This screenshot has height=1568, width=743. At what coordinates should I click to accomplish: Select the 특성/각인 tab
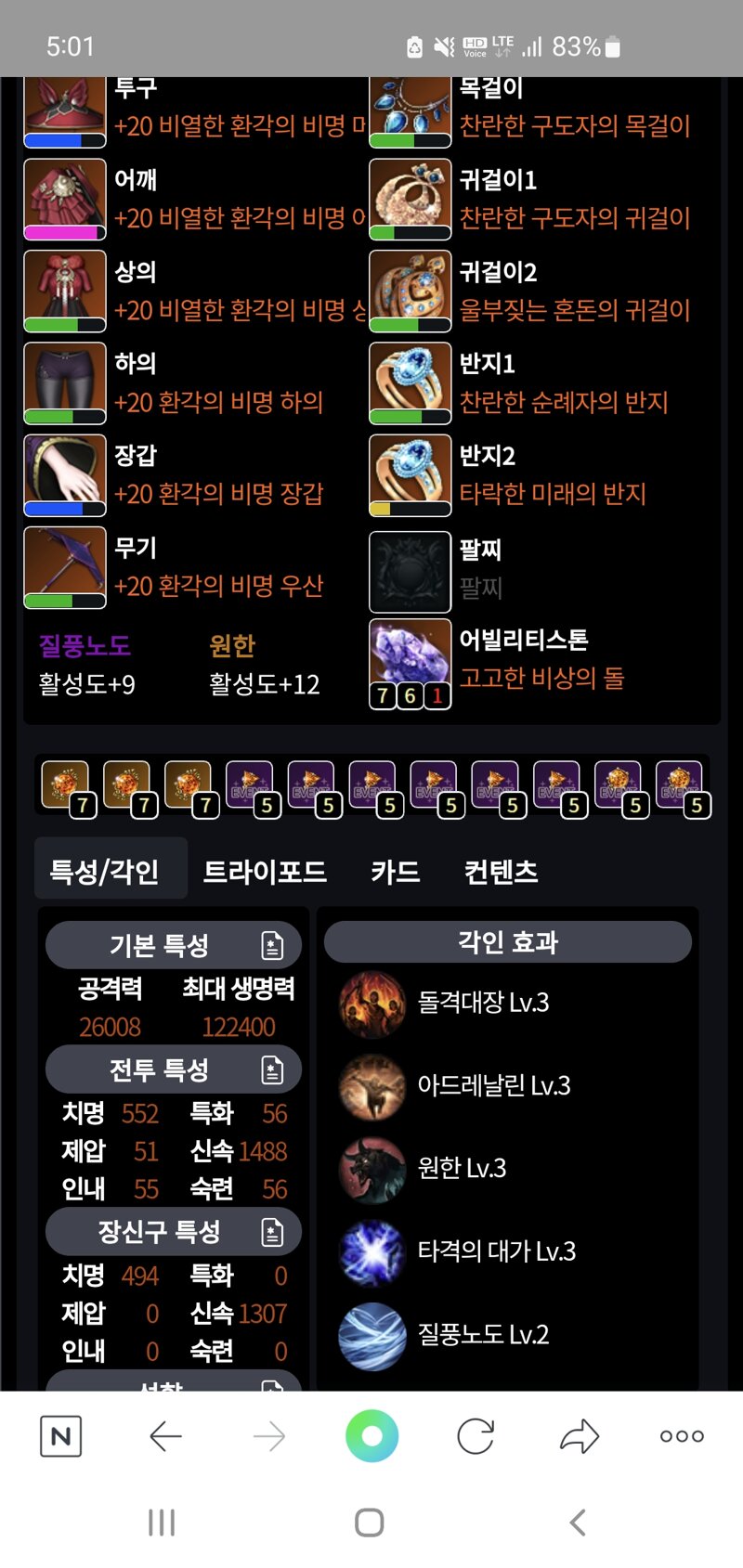point(104,872)
